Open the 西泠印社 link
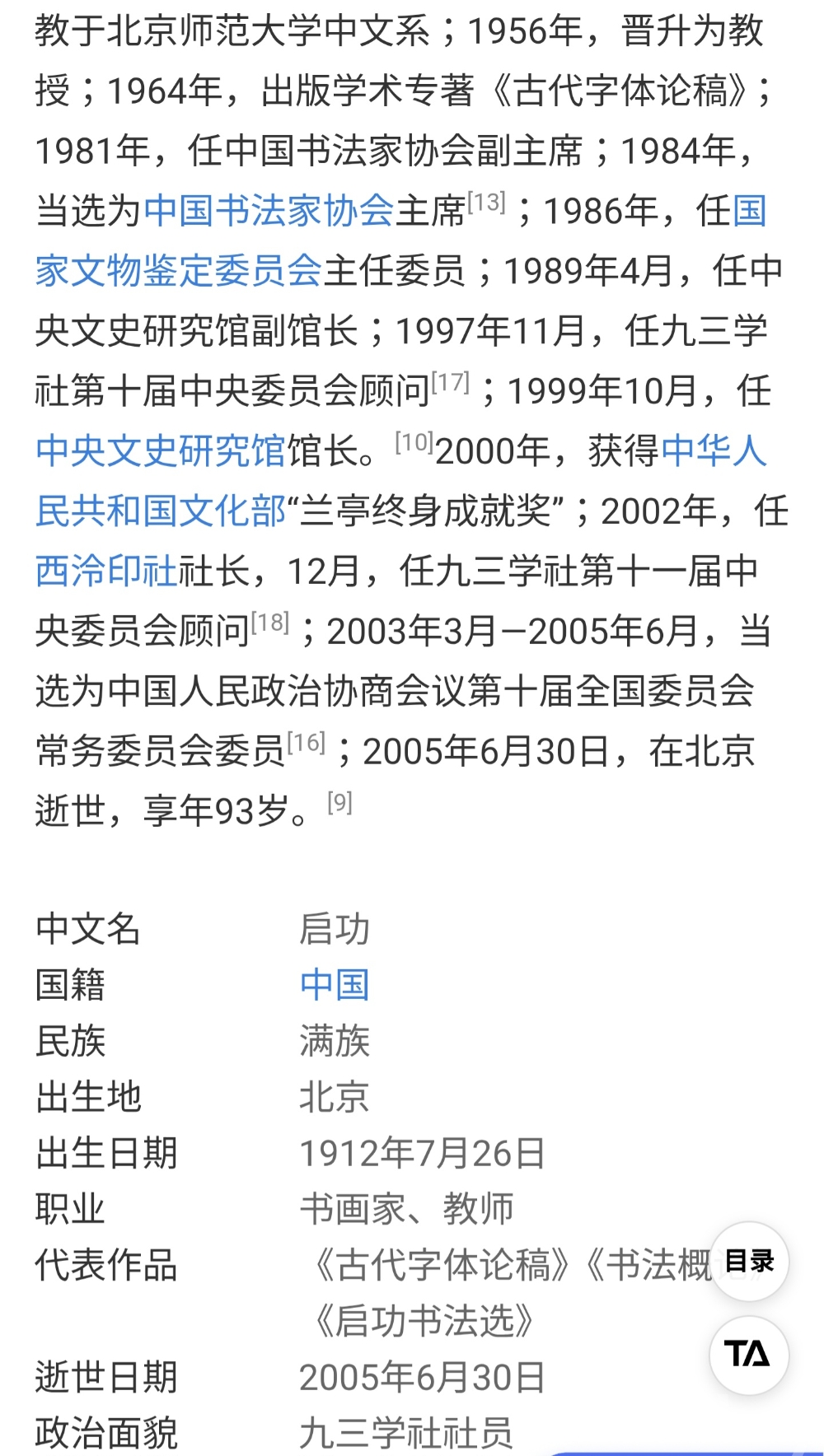Image resolution: width=824 pixels, height=1456 pixels. [x=106, y=572]
